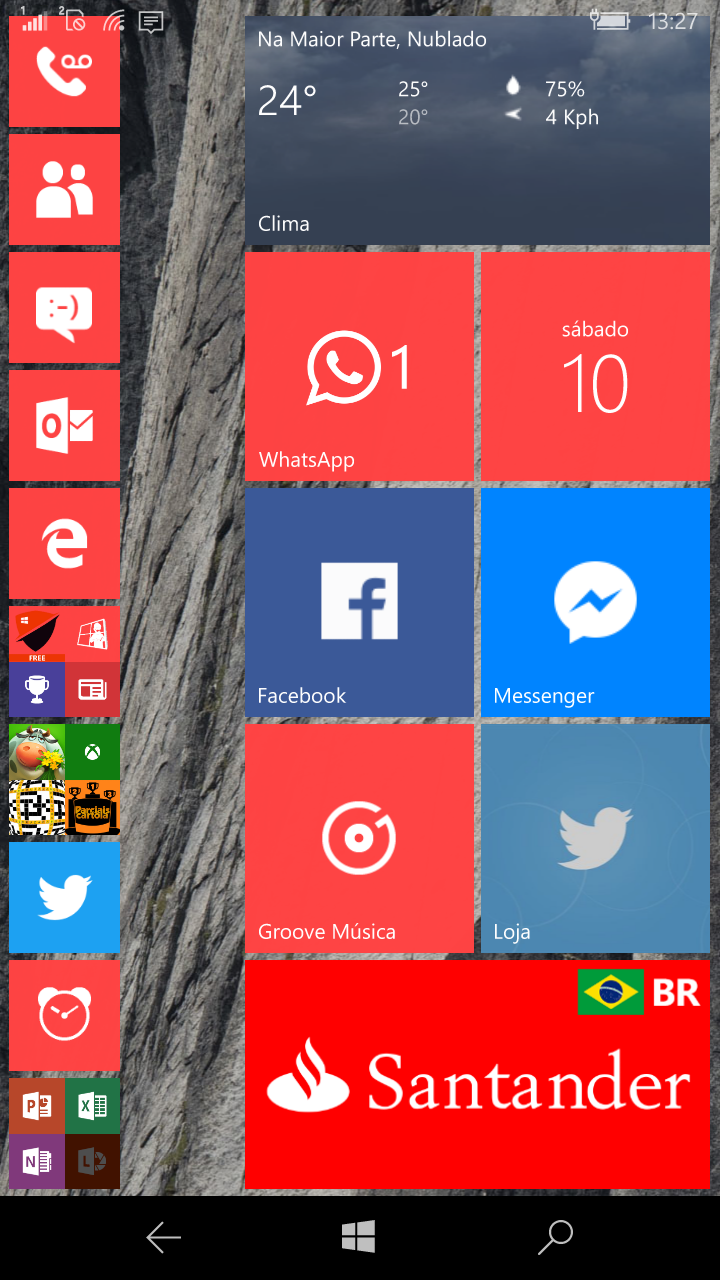Screen dimensions: 720x1280
Task: Open the small blue Twitter tile
Action: [64, 897]
